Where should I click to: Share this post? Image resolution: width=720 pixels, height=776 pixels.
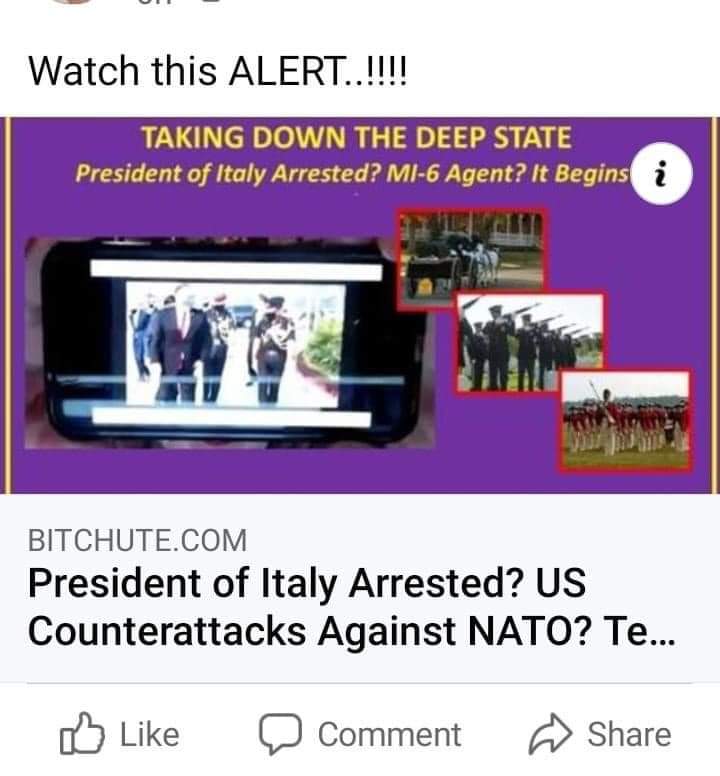pos(601,735)
